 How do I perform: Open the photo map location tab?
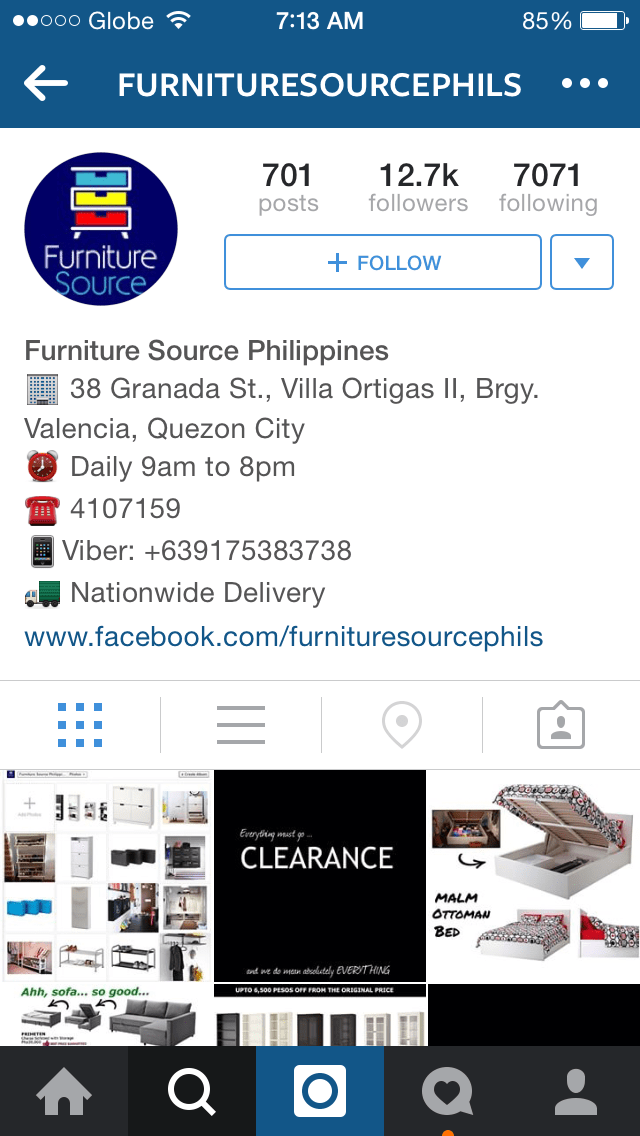coord(402,724)
